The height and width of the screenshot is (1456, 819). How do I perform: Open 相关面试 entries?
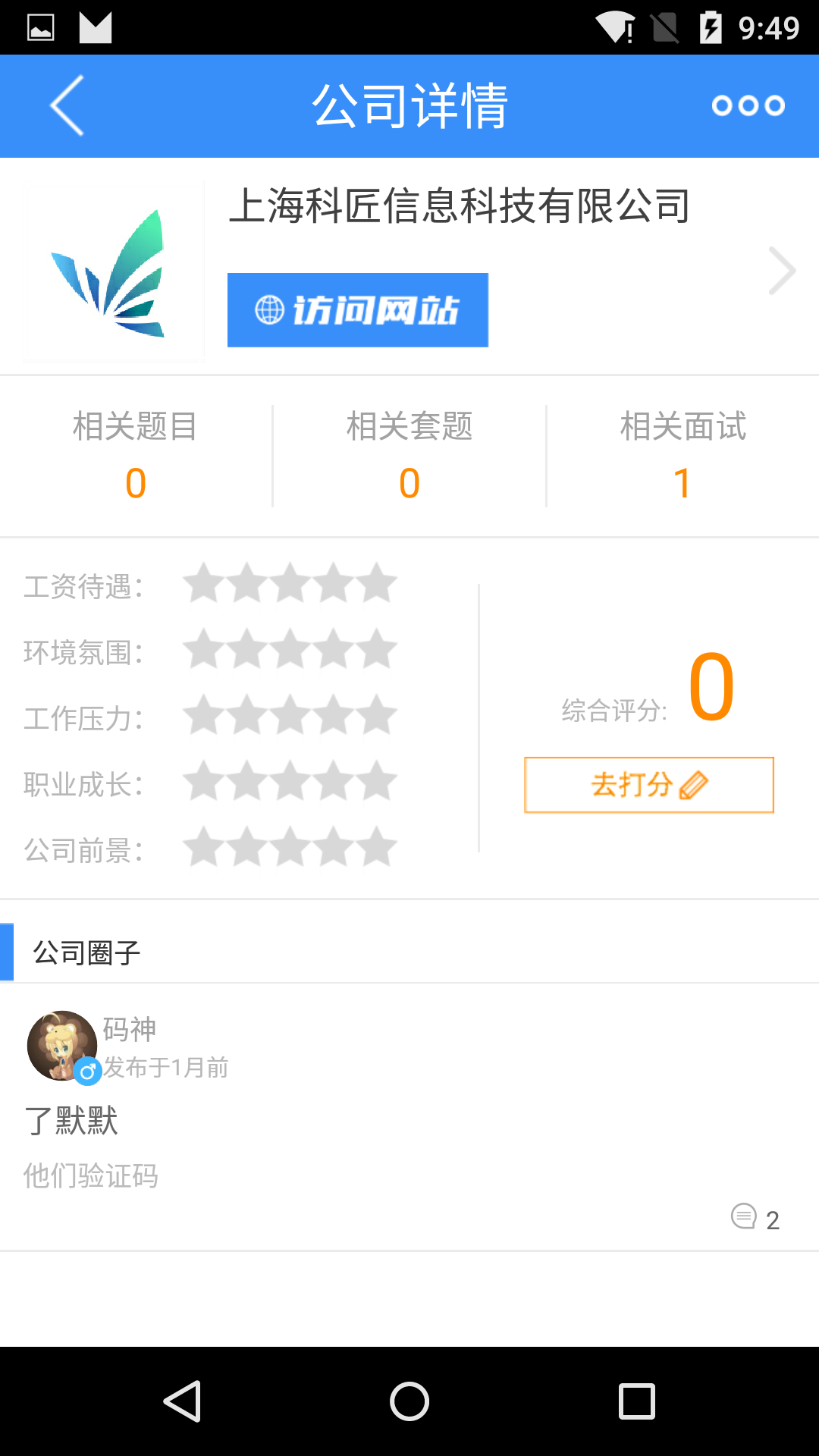click(x=682, y=457)
